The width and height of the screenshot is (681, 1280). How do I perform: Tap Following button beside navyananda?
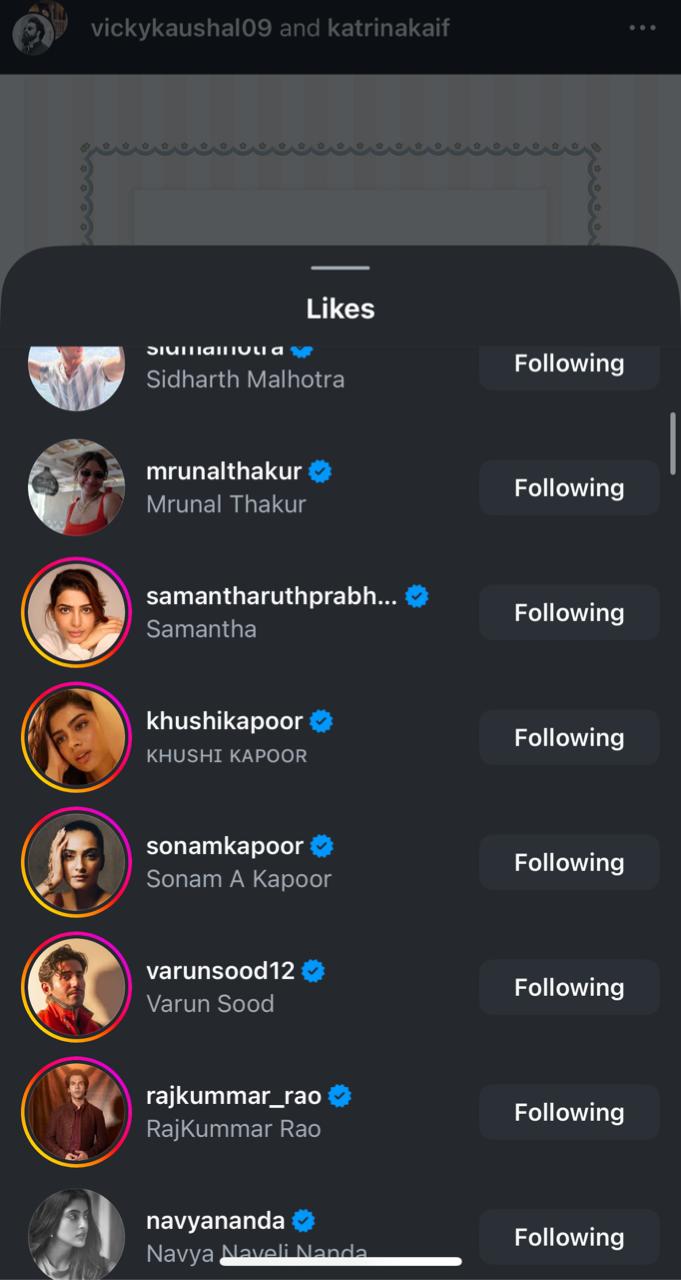pos(568,1237)
